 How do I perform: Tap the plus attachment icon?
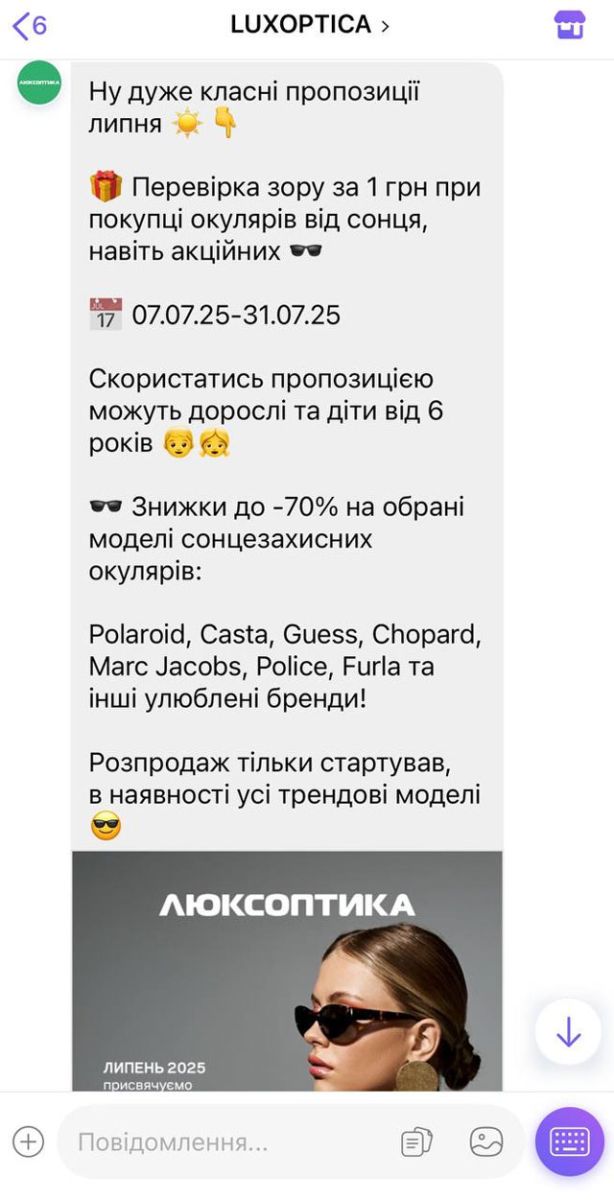pos(28,1141)
